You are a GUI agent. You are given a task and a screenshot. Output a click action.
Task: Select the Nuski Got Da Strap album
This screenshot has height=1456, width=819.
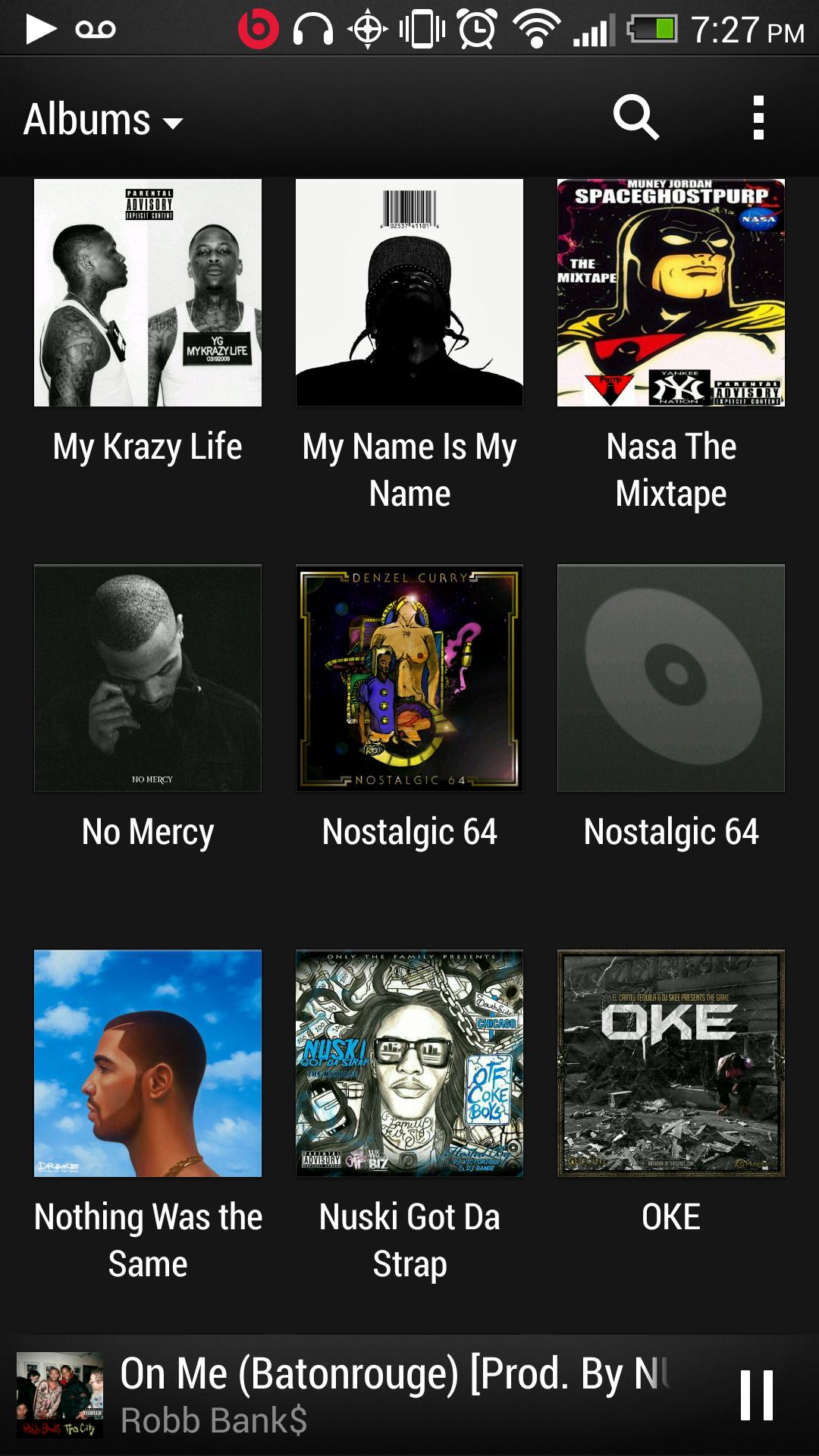[x=409, y=1063]
